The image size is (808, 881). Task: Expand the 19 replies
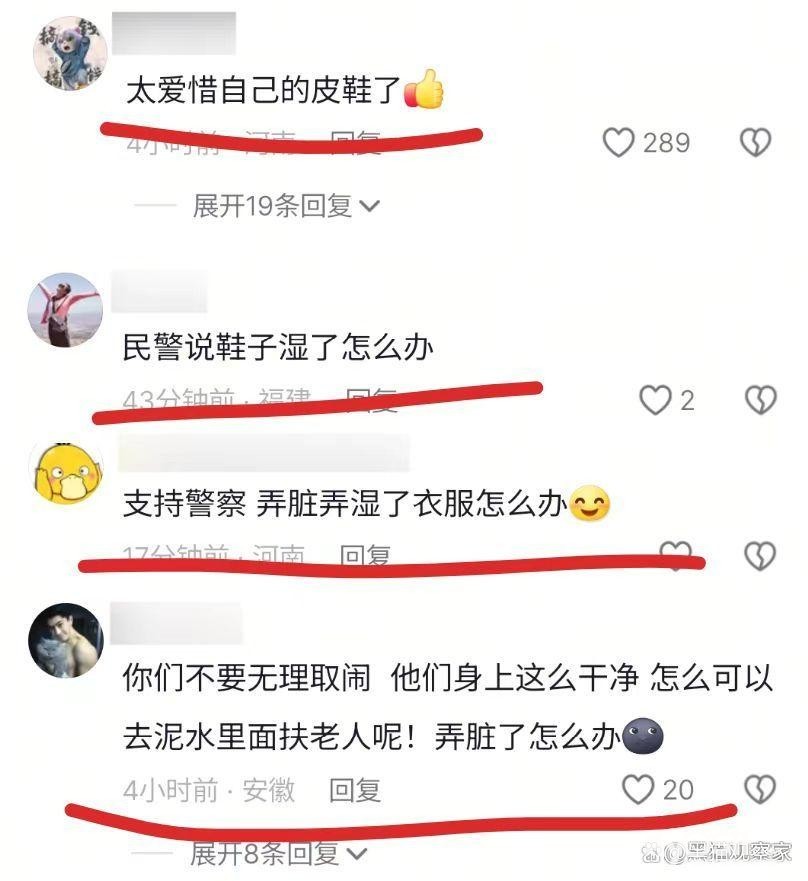coord(285,206)
